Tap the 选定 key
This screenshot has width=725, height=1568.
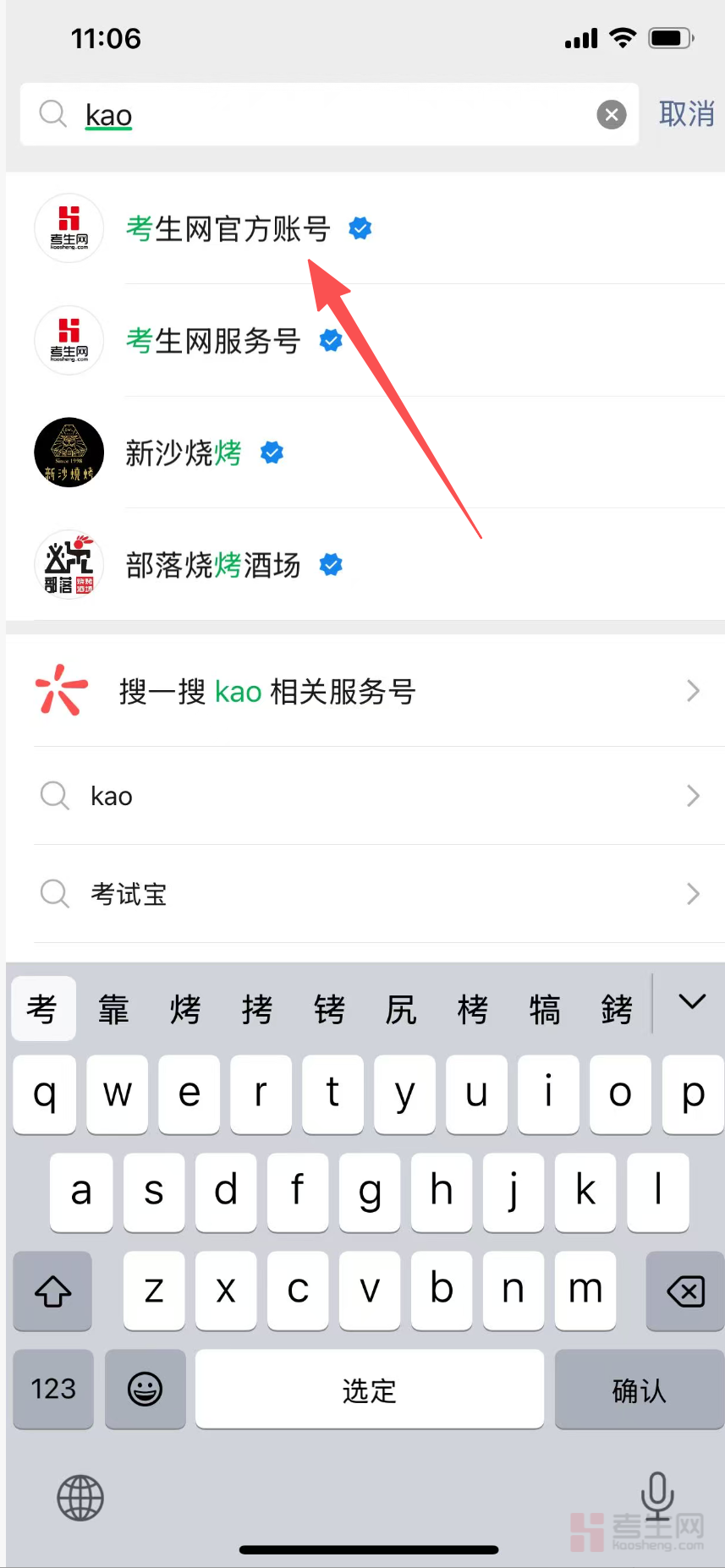pos(369,1390)
